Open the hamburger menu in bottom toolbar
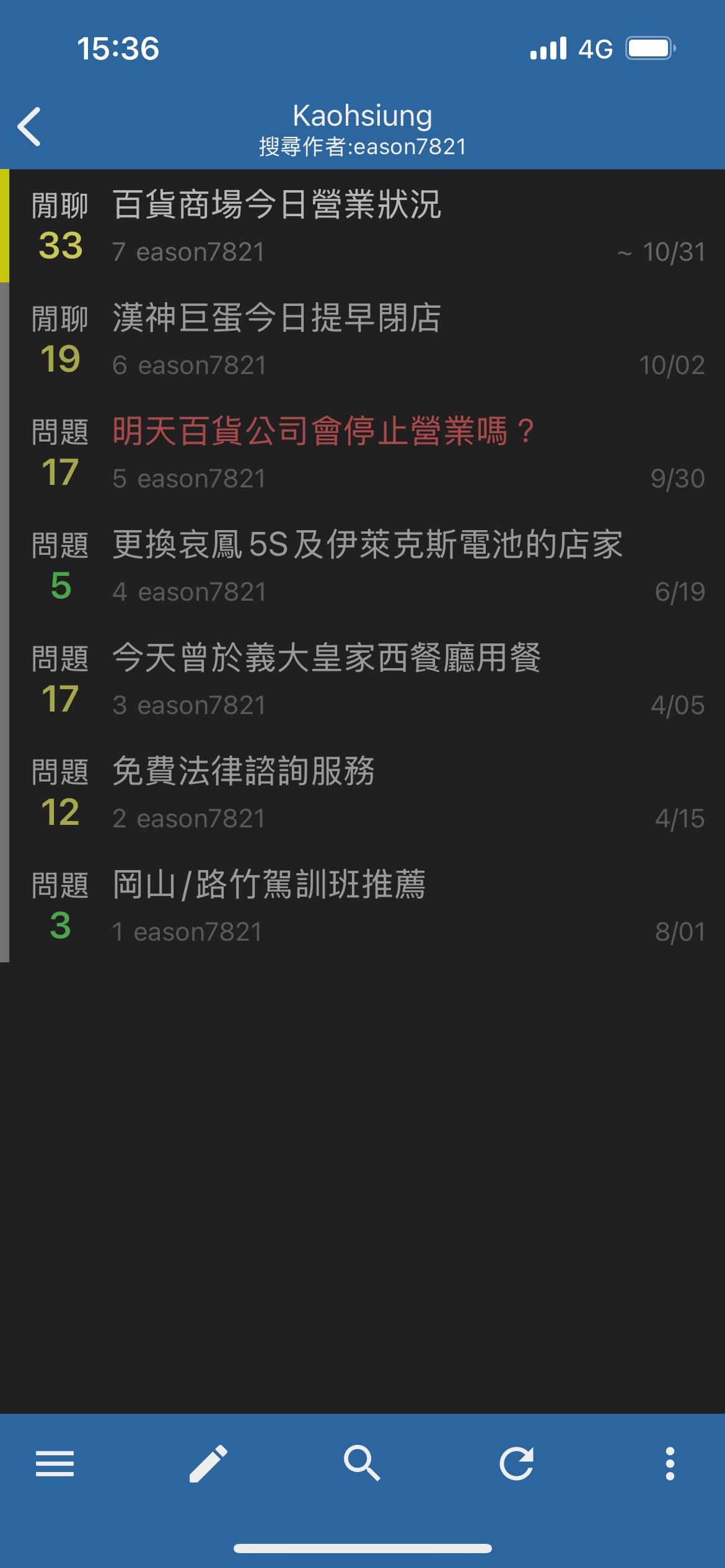Viewport: 725px width, 1568px height. [55, 1463]
